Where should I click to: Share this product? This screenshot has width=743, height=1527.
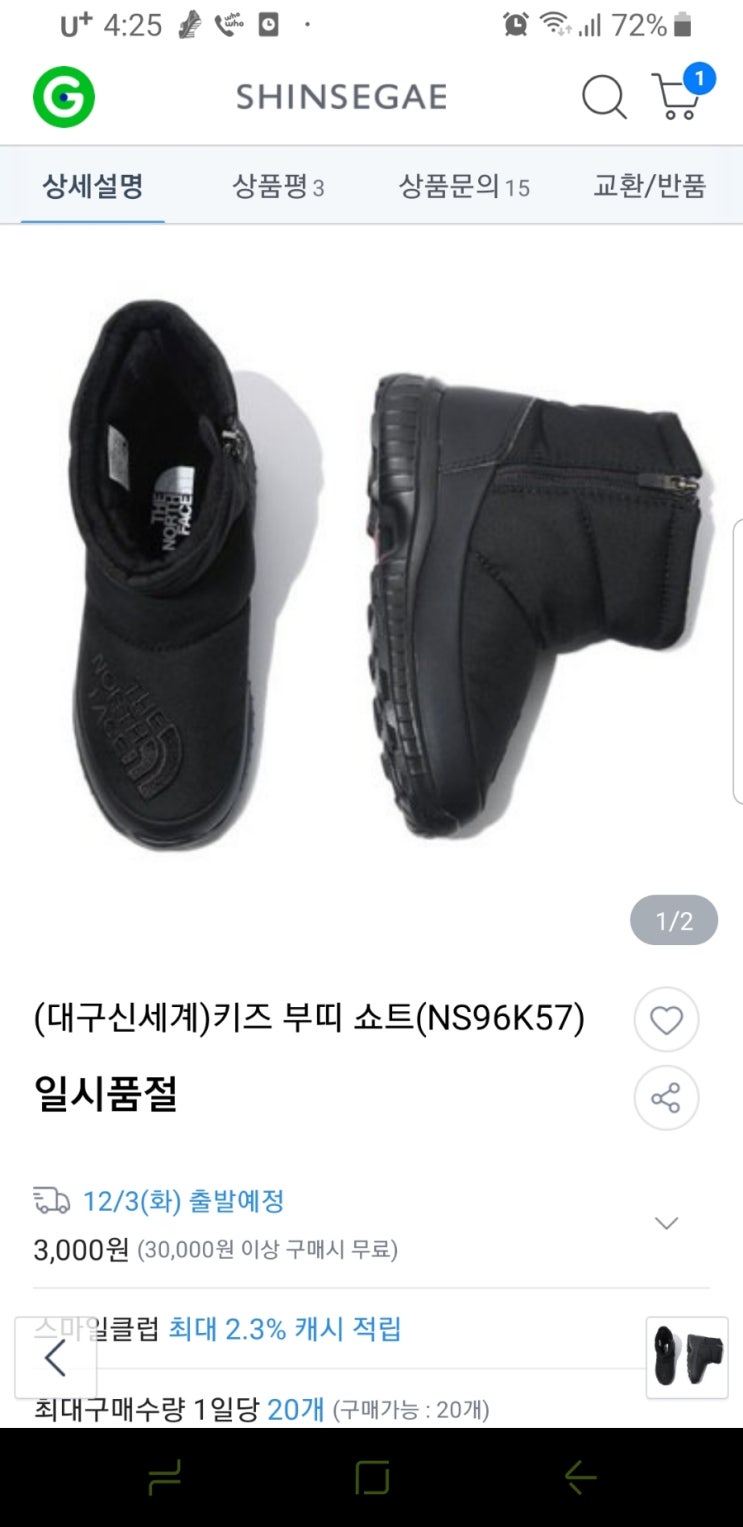click(x=666, y=1098)
